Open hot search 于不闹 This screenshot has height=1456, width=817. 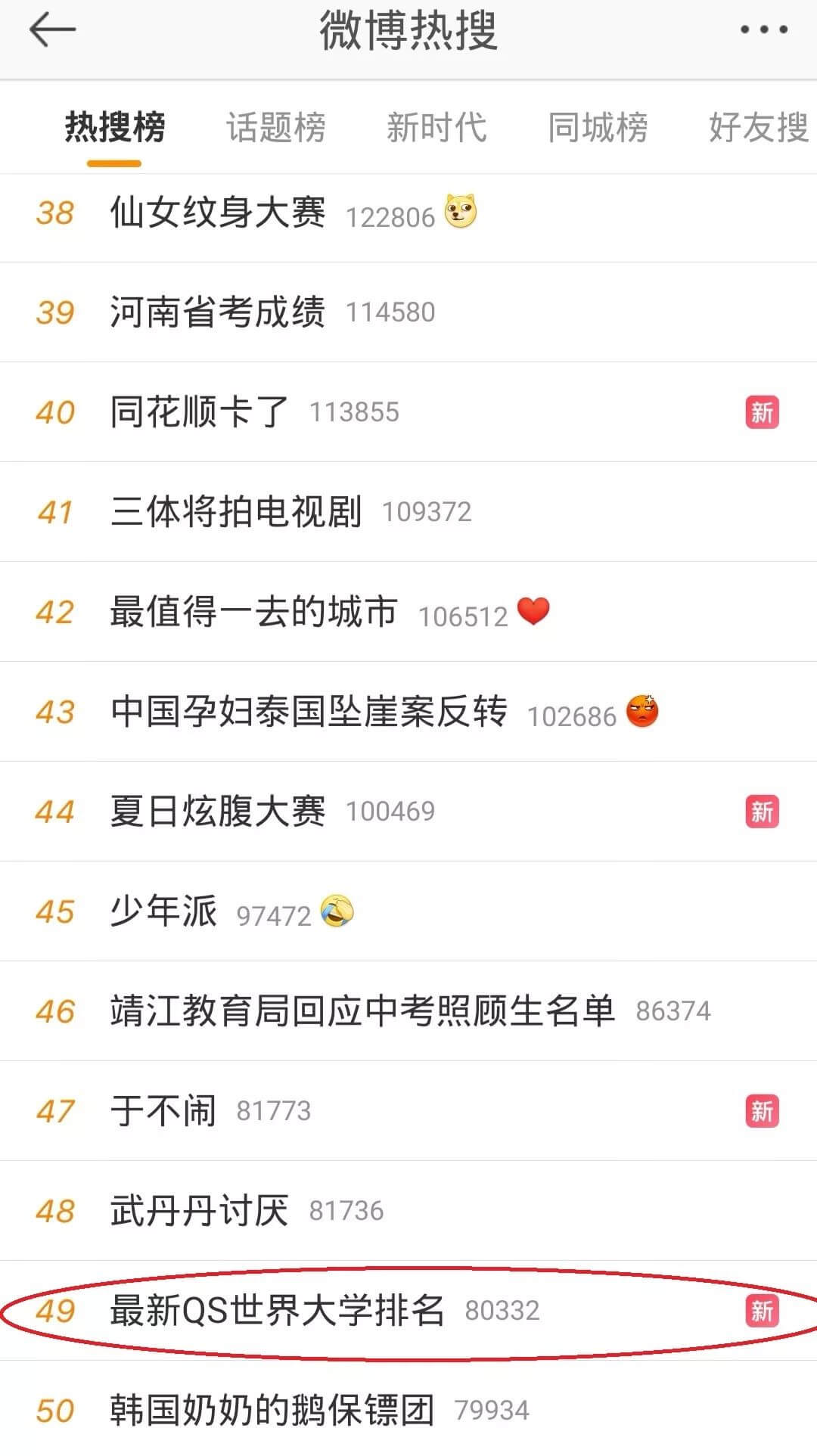163,1111
